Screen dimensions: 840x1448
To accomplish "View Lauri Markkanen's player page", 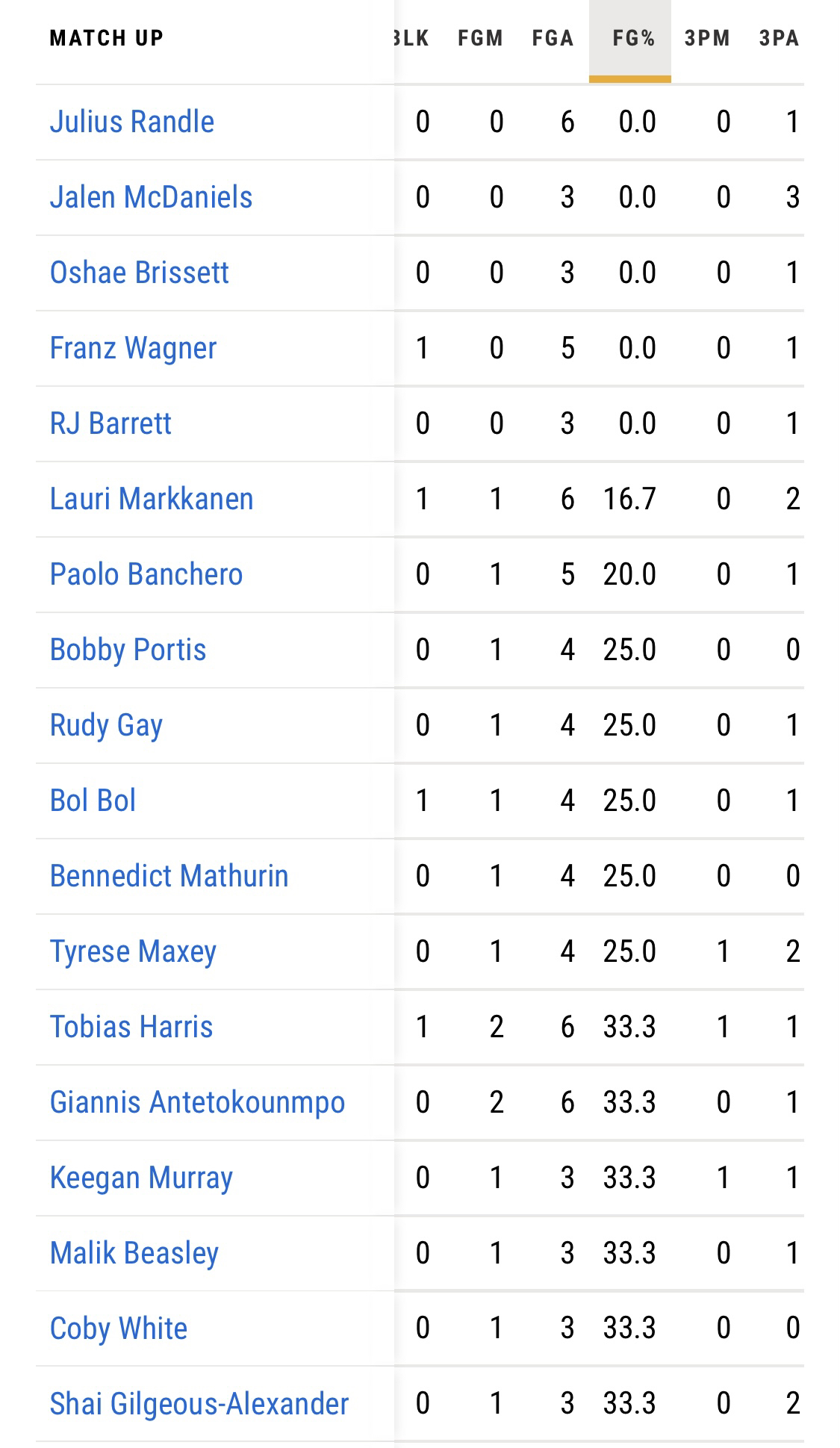I will click(x=152, y=499).
